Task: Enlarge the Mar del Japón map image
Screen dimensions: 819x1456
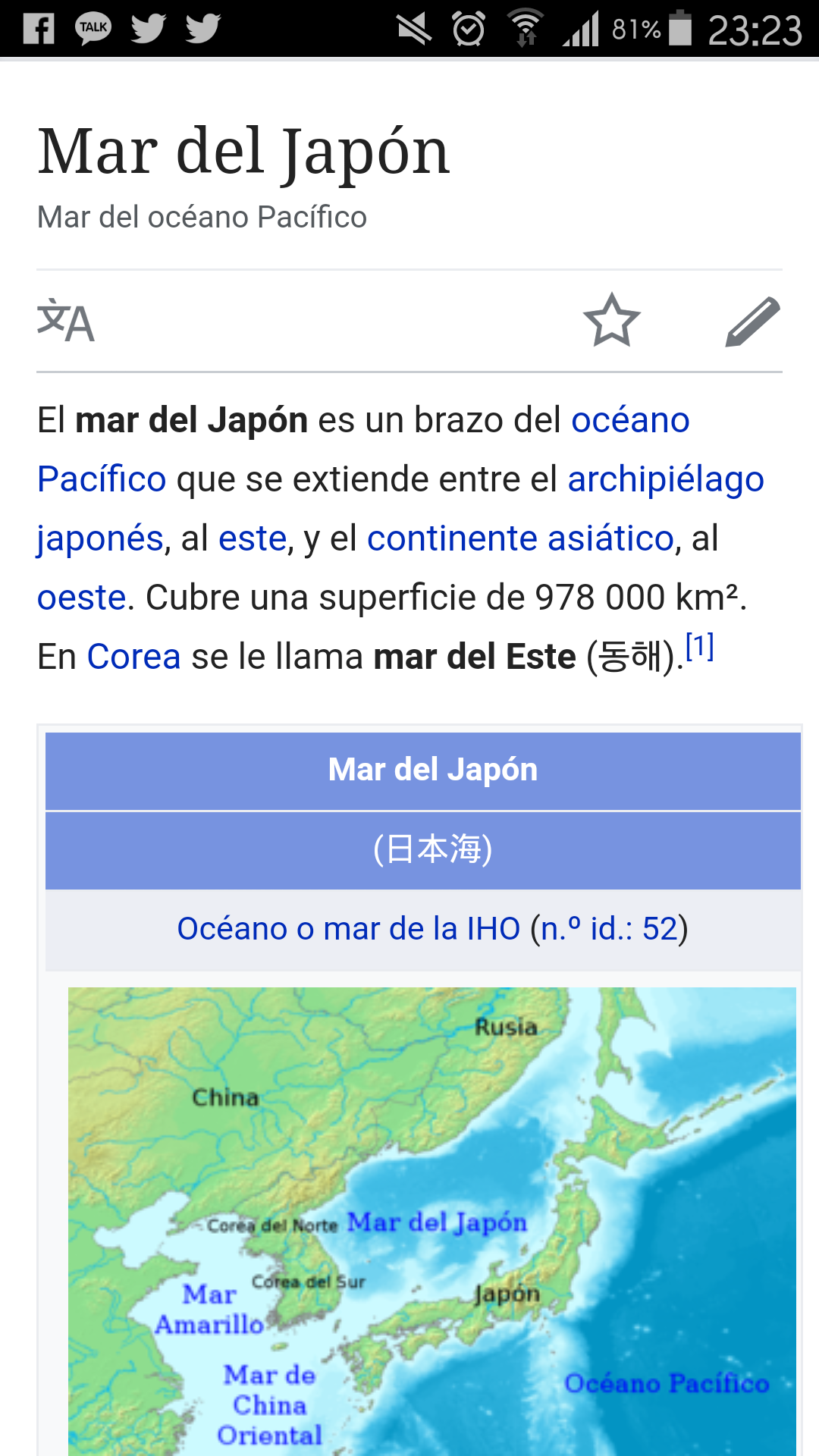Action: [x=431, y=1221]
